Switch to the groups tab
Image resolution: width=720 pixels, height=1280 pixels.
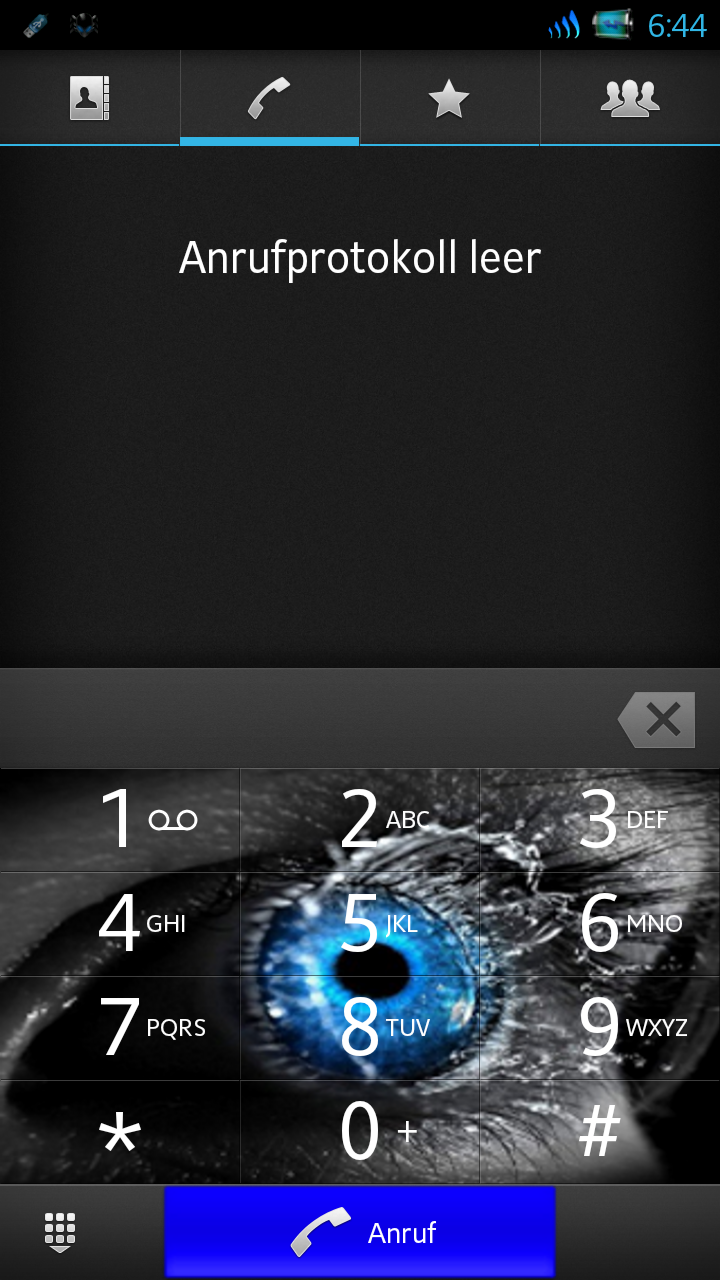(630, 98)
